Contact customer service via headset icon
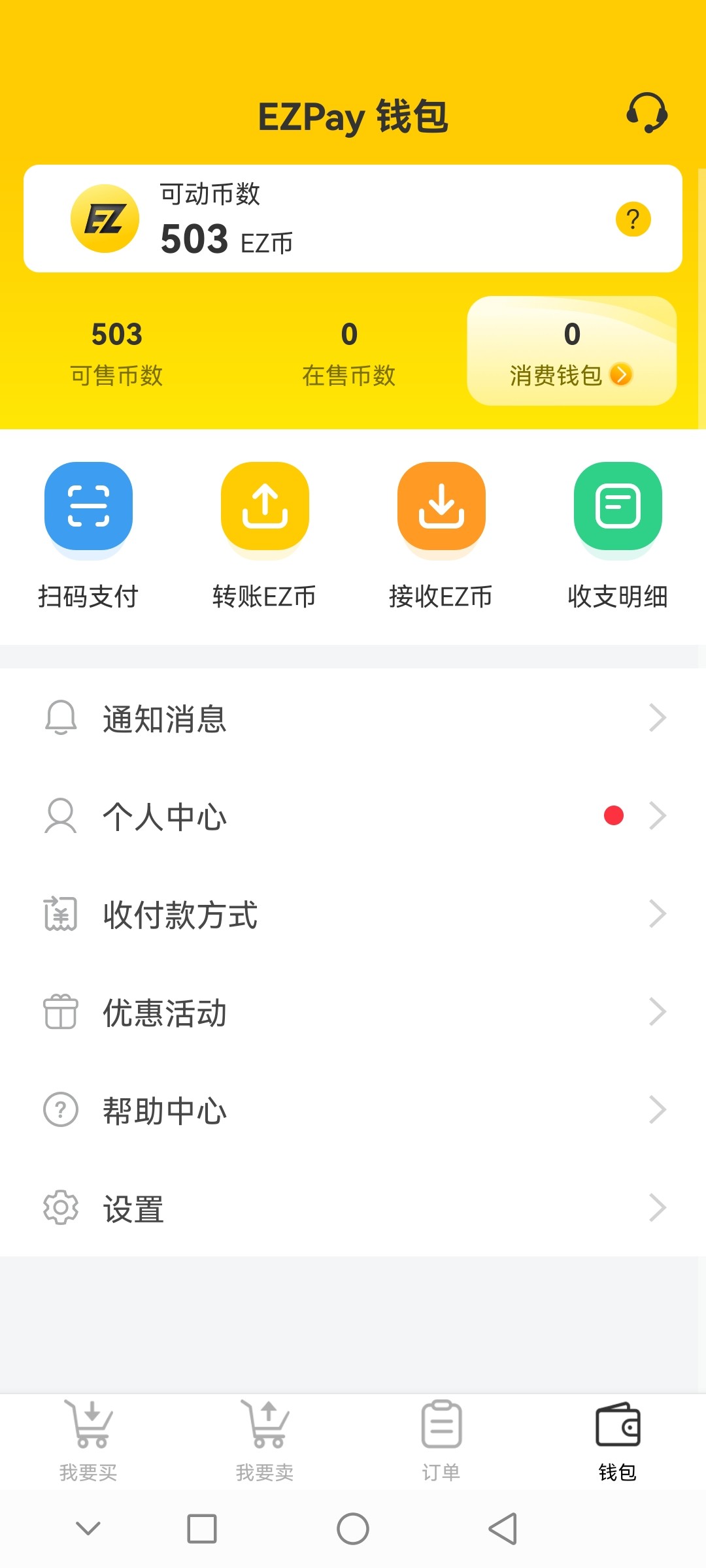Screen dimensions: 706x1568 647,113
